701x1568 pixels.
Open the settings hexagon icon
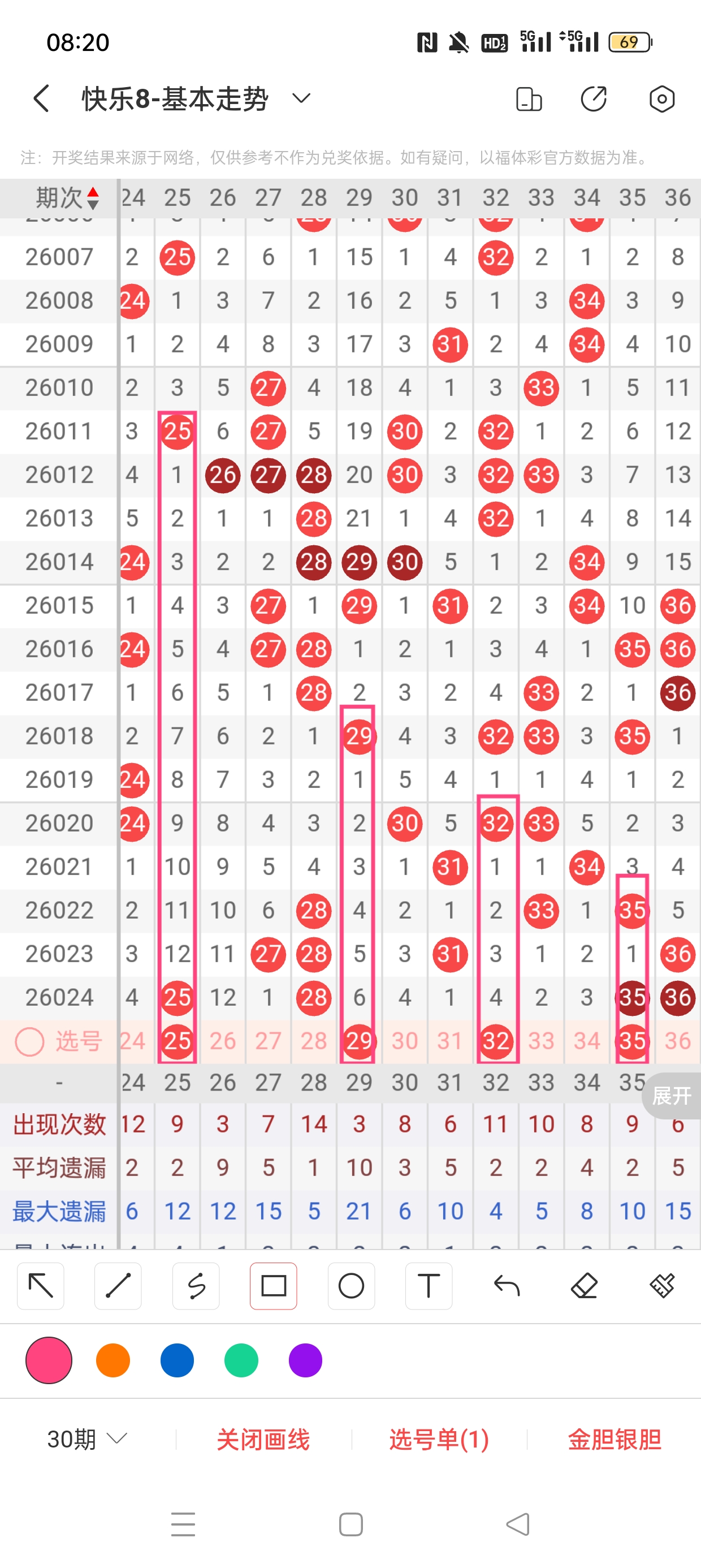click(x=661, y=98)
